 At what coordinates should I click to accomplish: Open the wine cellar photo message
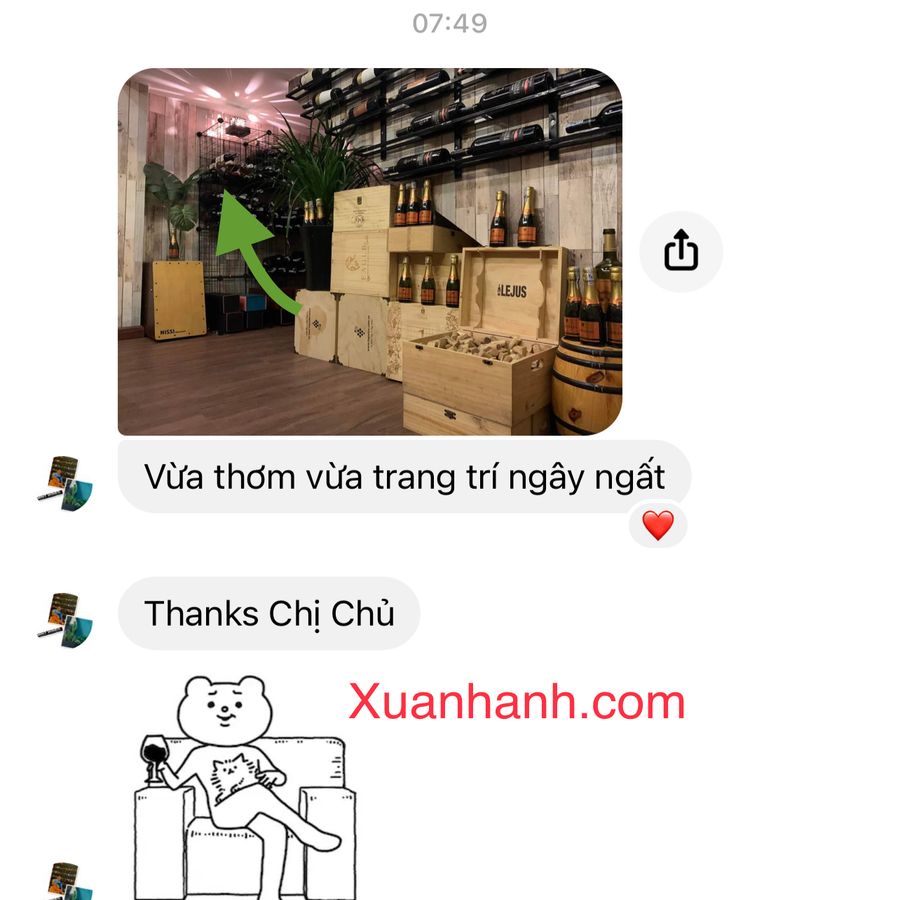(x=369, y=252)
